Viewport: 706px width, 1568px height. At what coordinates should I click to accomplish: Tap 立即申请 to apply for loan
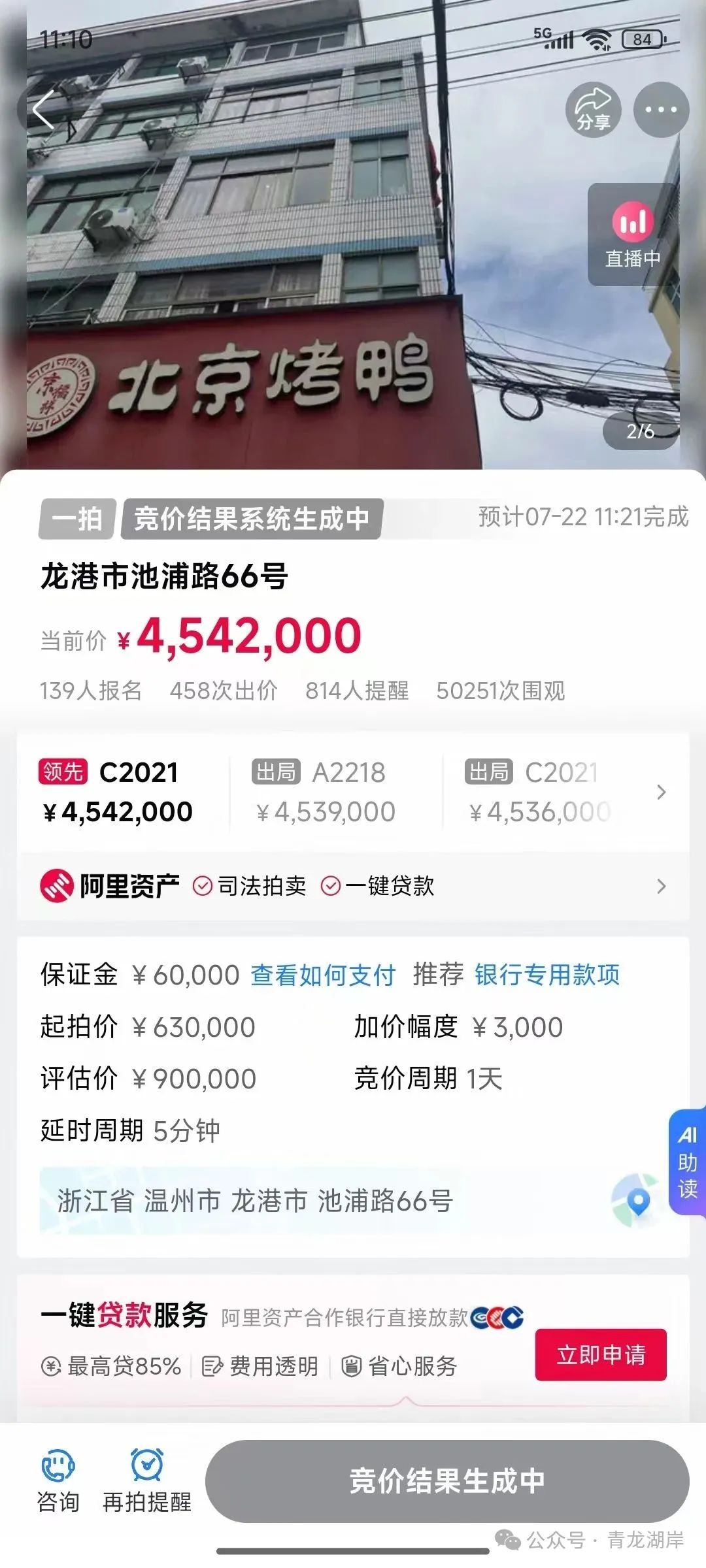(601, 1356)
